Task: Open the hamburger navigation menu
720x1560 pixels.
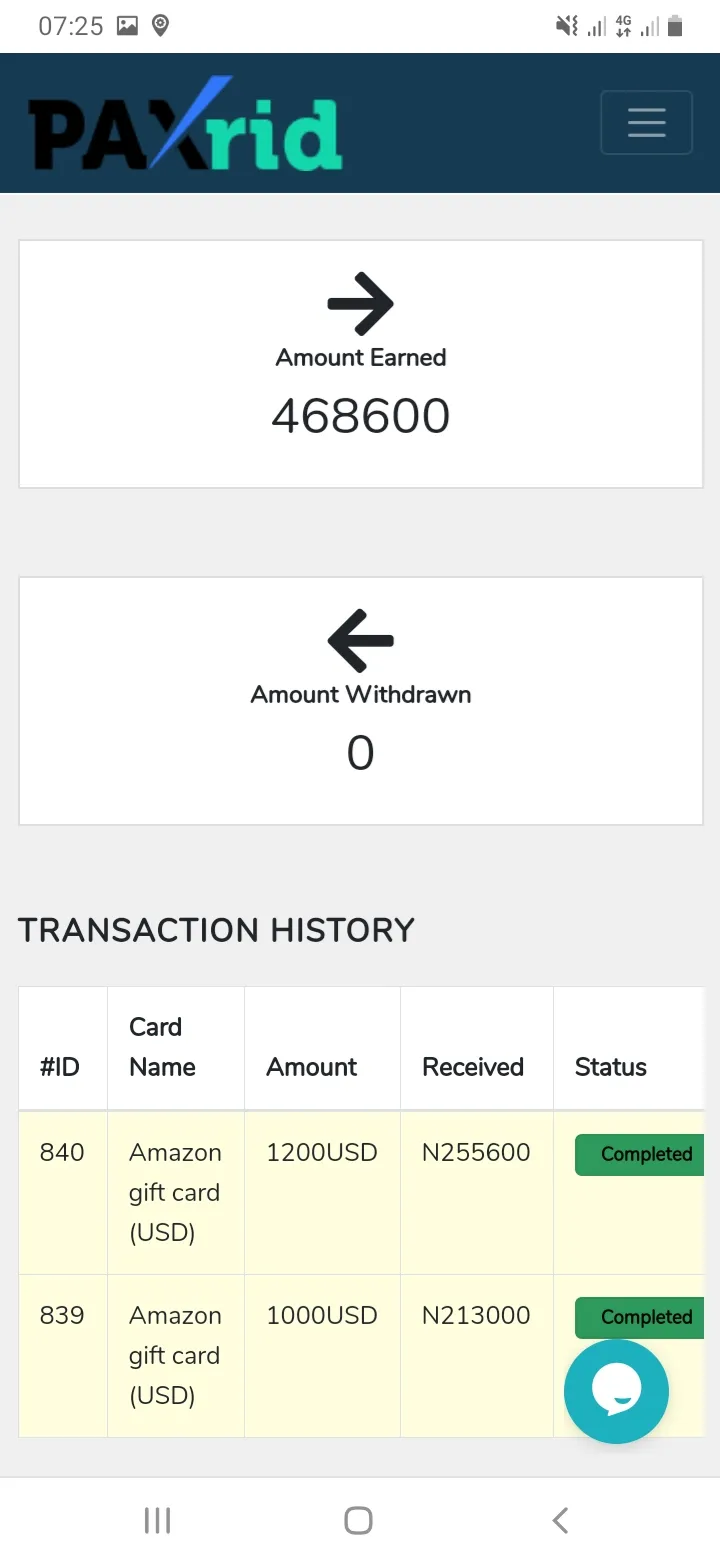Action: pos(646,123)
